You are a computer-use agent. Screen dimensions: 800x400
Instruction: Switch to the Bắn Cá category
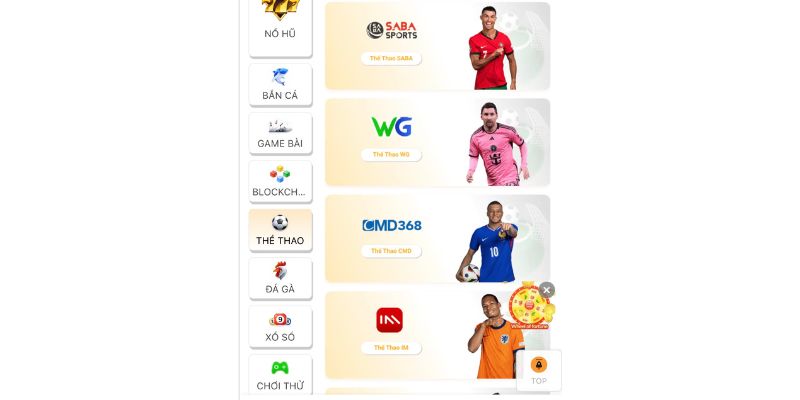[280, 84]
